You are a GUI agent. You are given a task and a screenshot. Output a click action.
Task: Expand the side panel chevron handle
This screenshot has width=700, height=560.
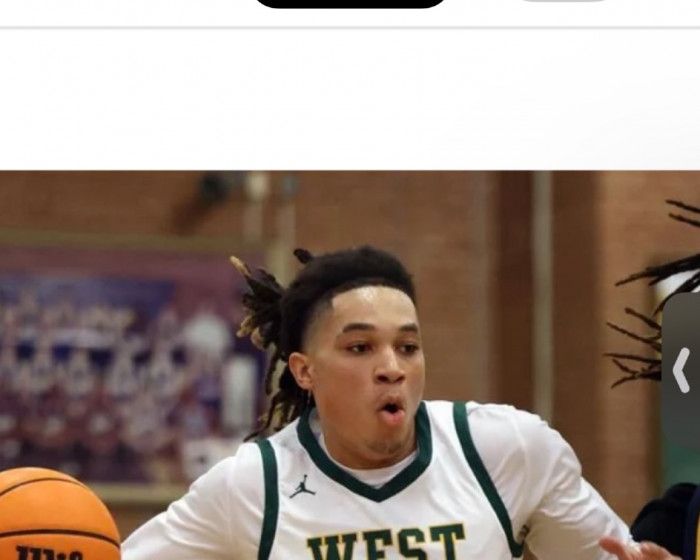[682, 370]
